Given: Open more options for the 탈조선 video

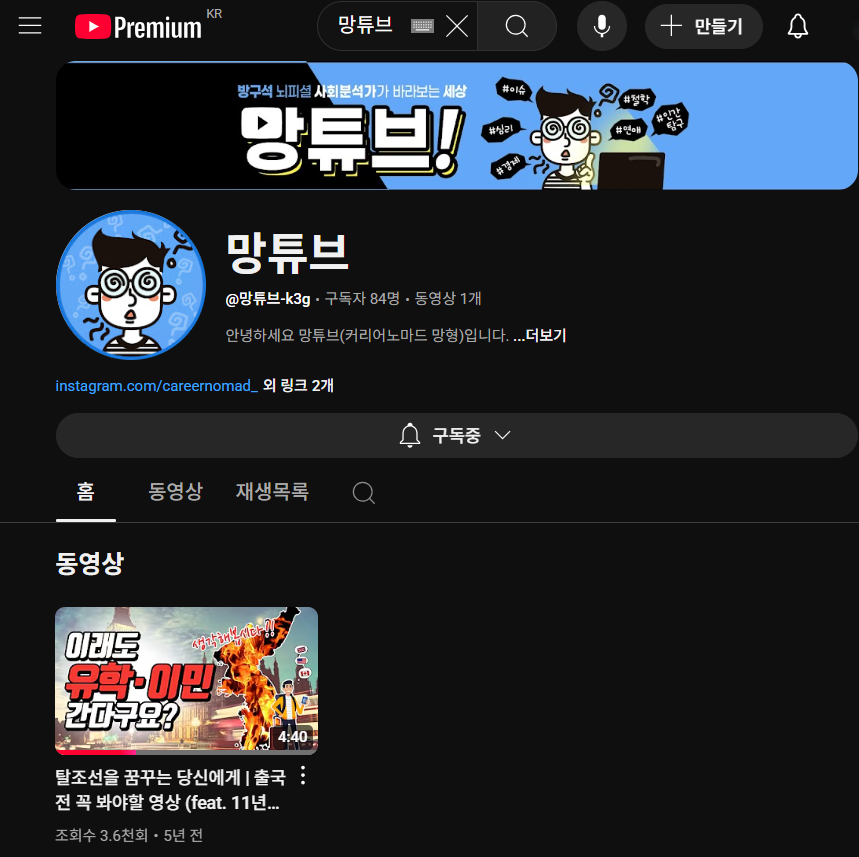Looking at the screenshot, I should coord(304,776).
